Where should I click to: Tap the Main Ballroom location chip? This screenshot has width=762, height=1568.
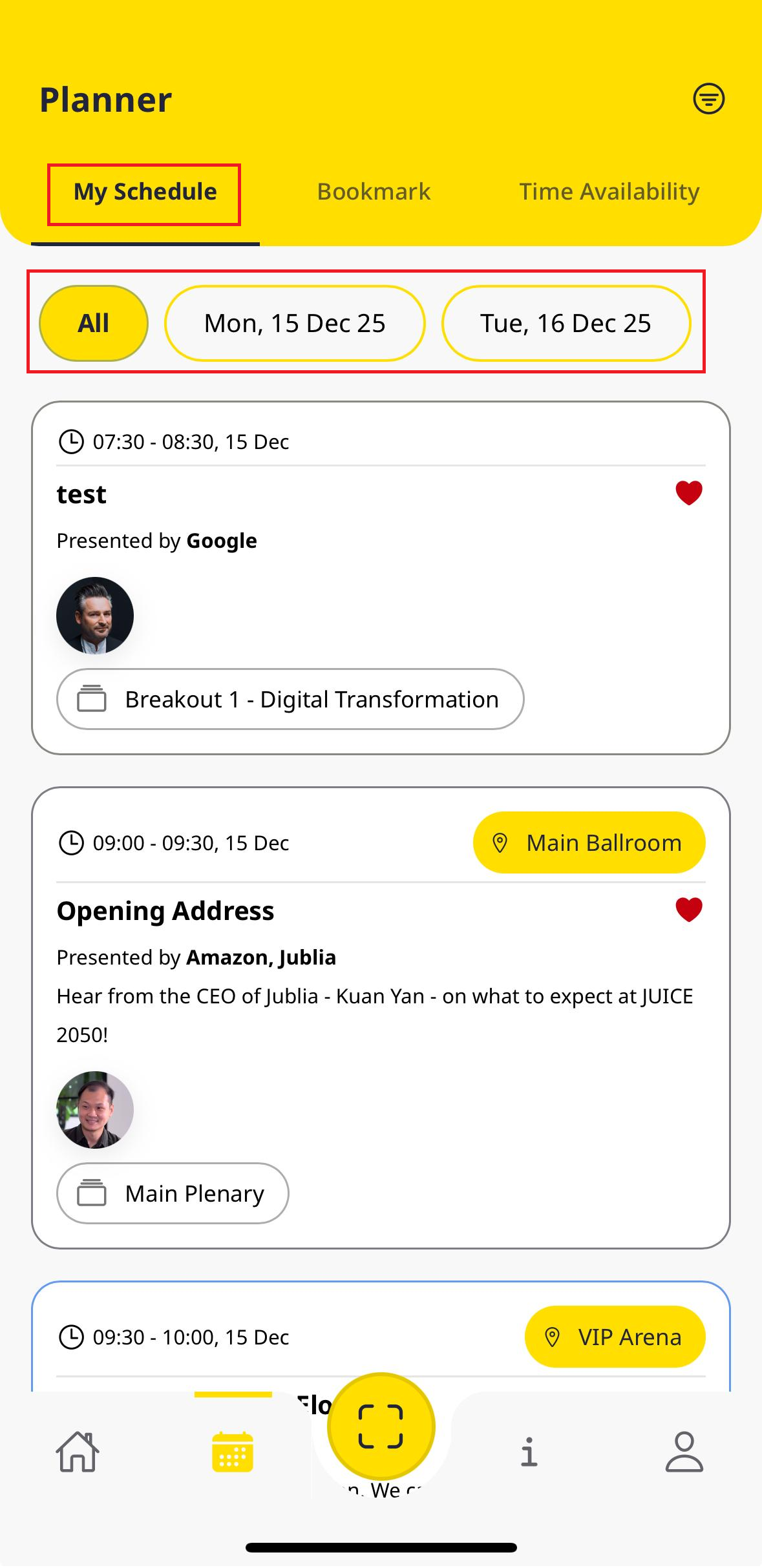[589, 842]
